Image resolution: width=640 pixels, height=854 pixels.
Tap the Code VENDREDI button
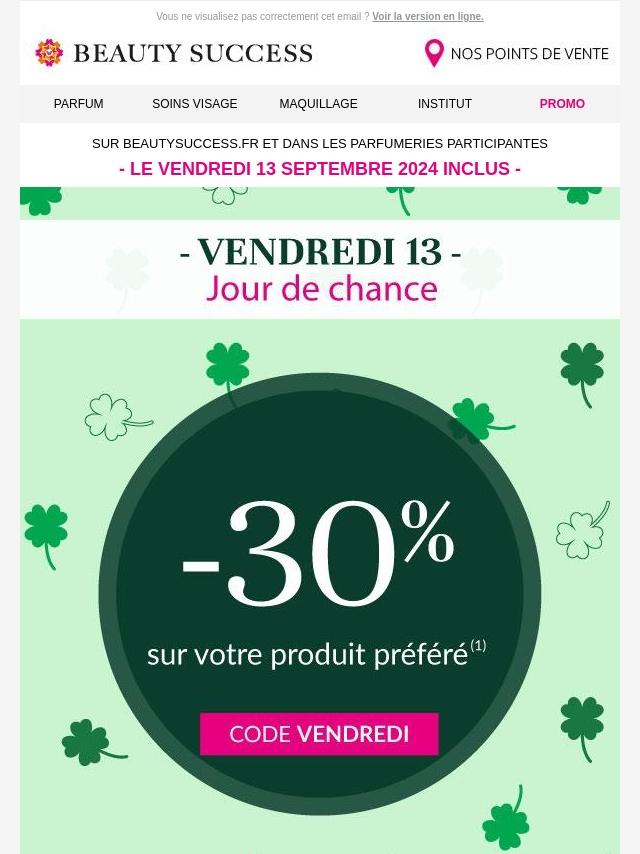[x=319, y=734]
